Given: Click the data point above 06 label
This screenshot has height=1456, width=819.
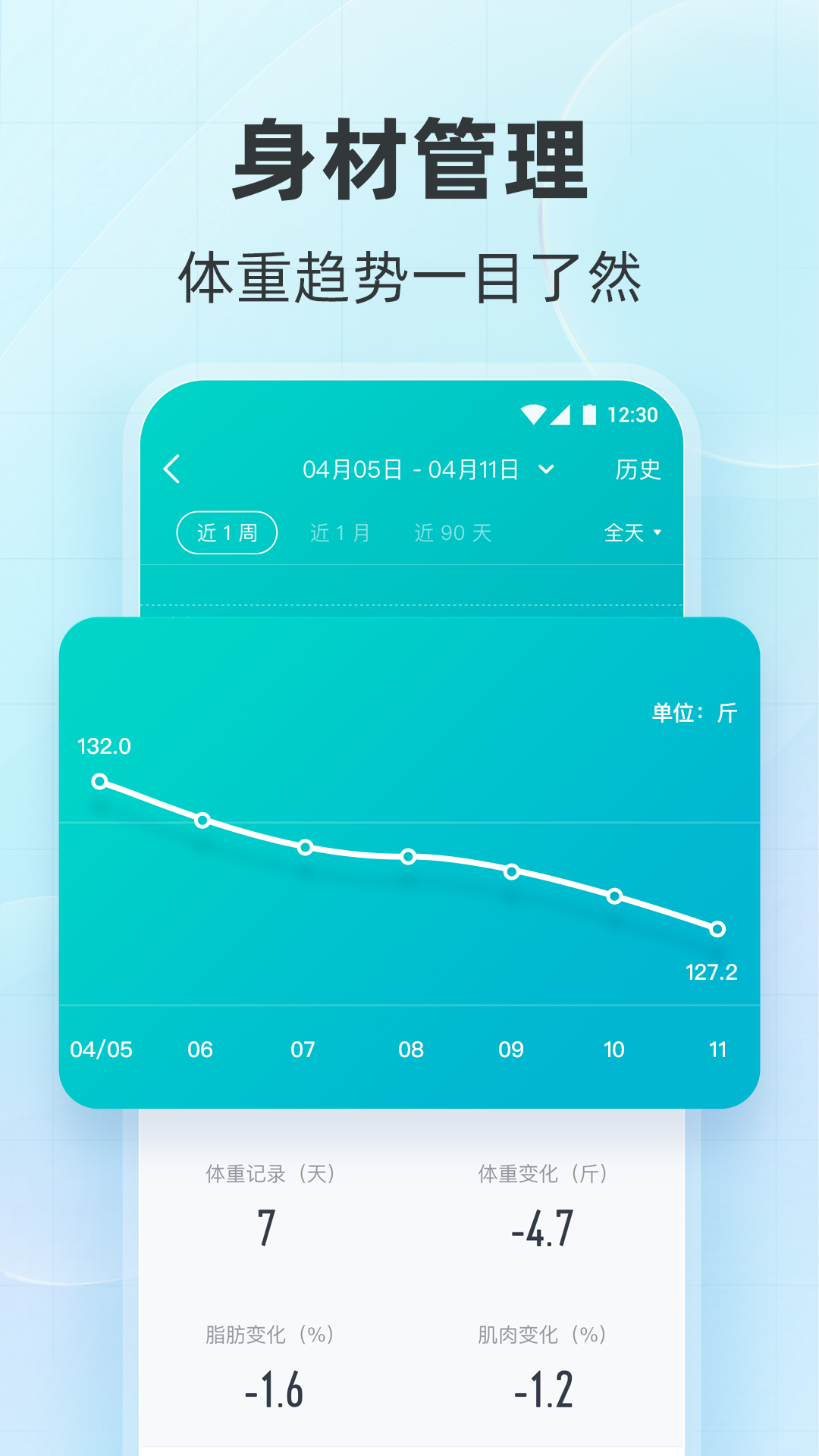Looking at the screenshot, I should [202, 821].
